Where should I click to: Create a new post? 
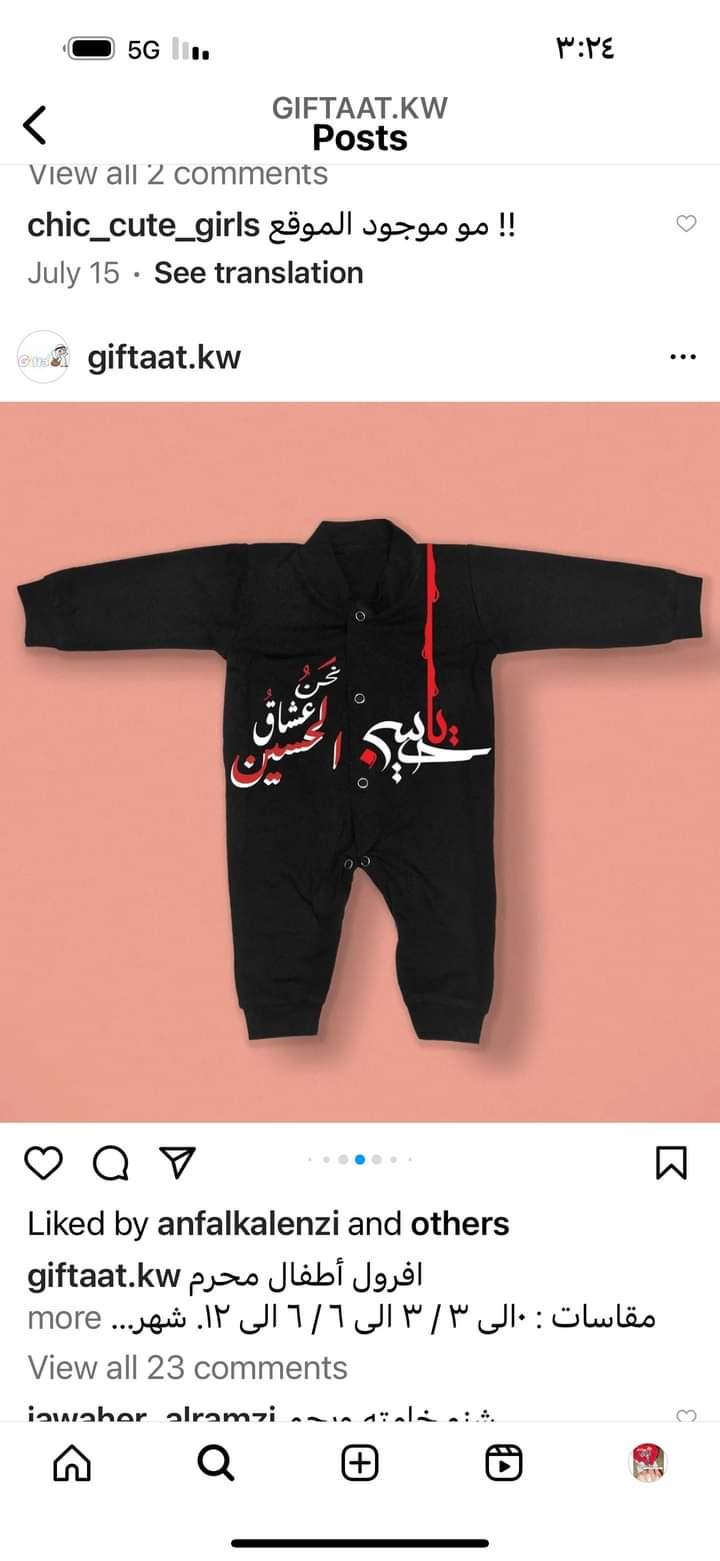[x=360, y=1464]
